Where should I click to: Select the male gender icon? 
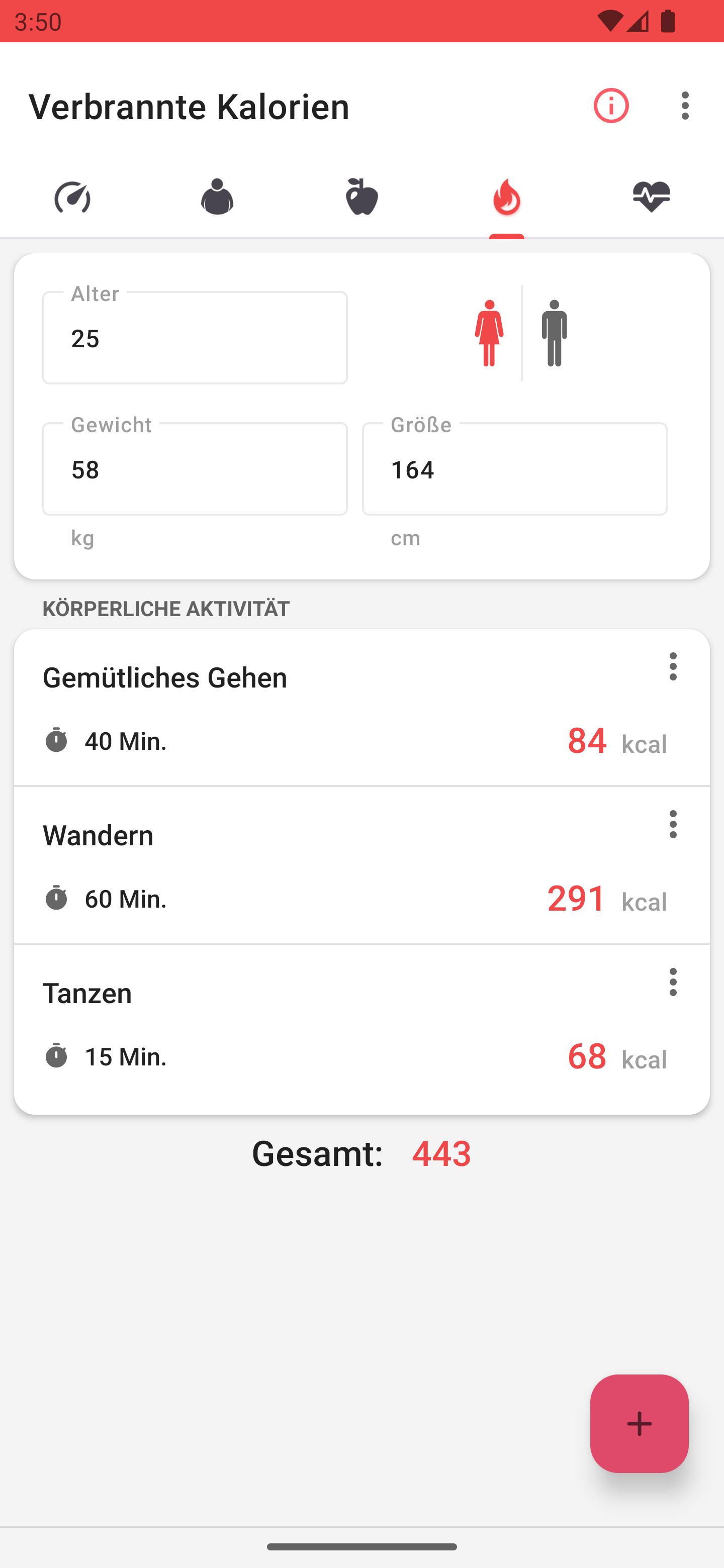(554, 333)
